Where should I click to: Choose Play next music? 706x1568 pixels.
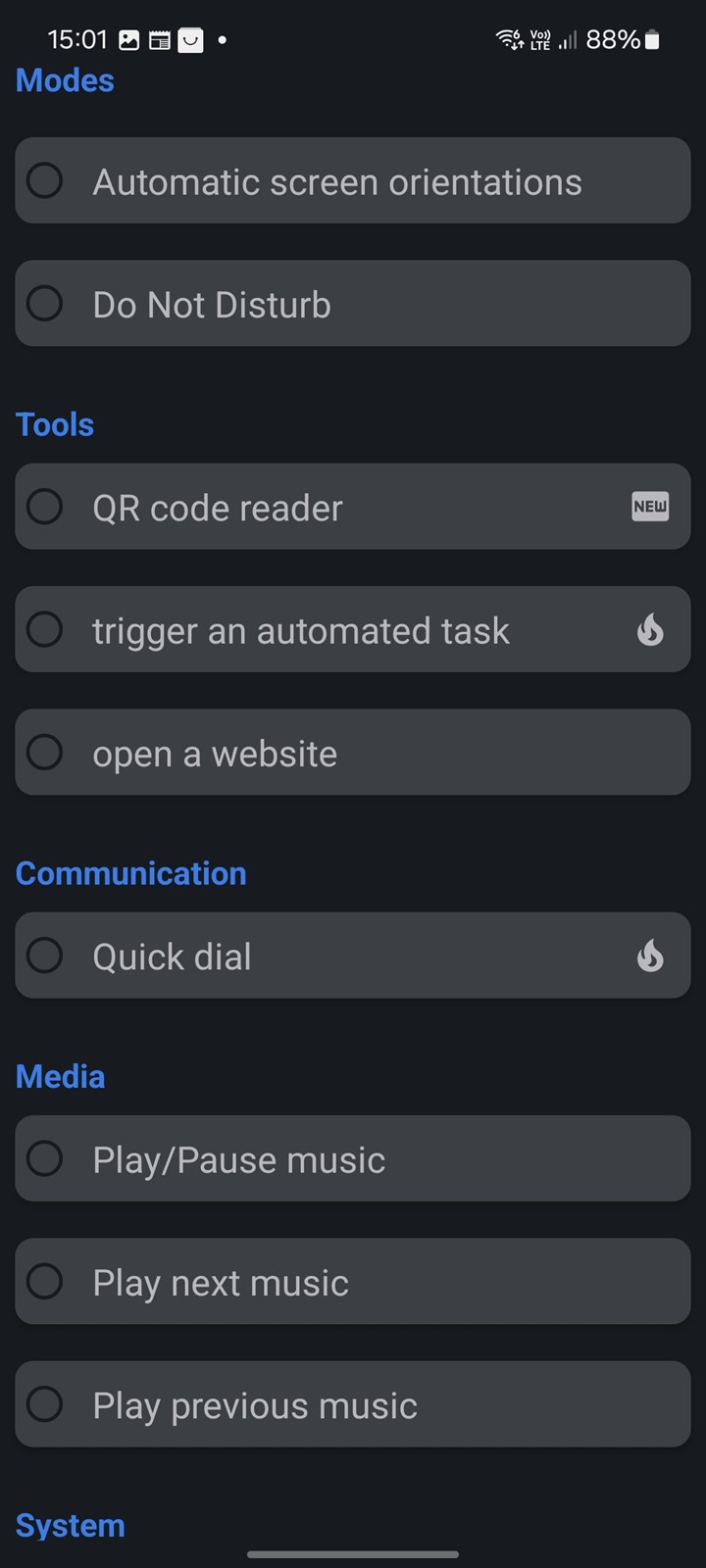tap(353, 1282)
